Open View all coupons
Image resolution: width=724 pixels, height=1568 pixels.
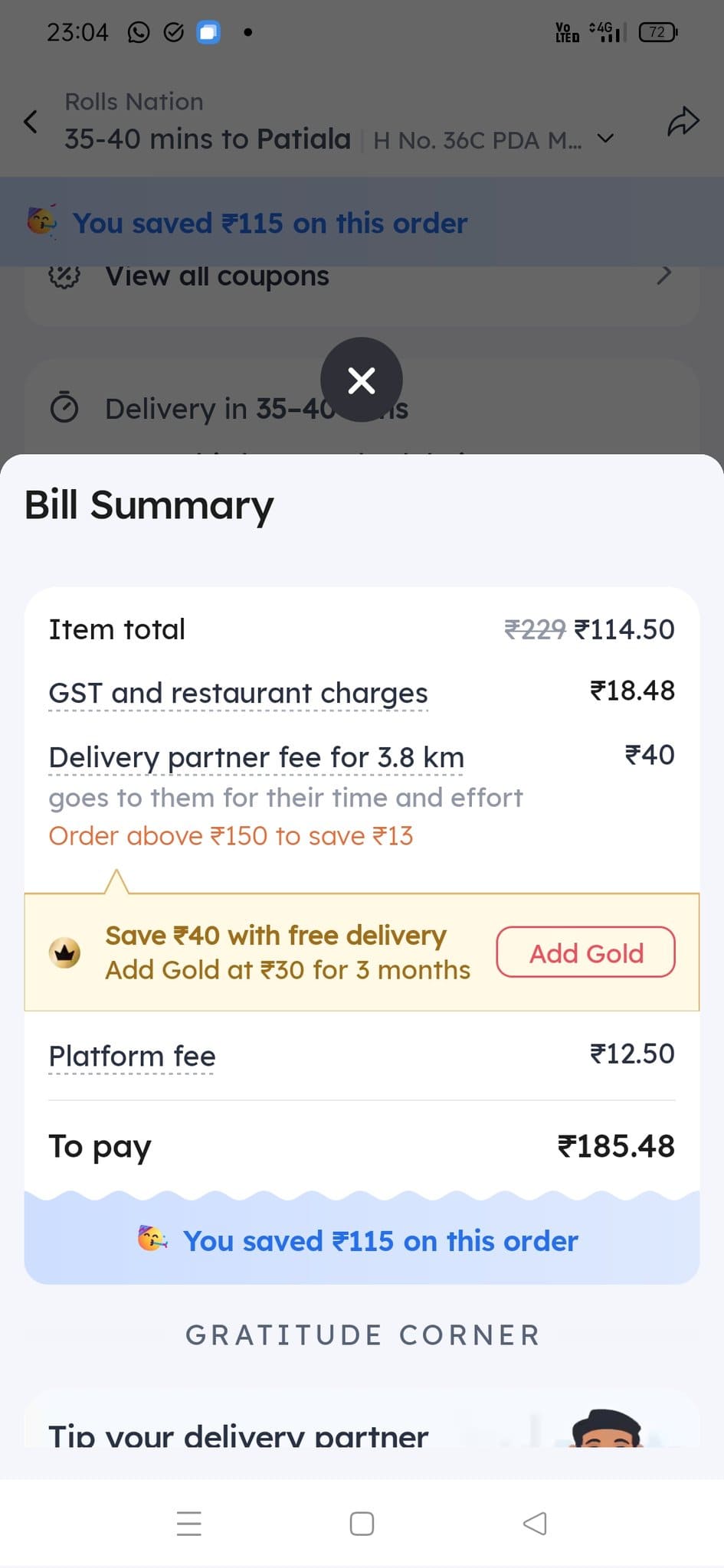click(x=362, y=276)
